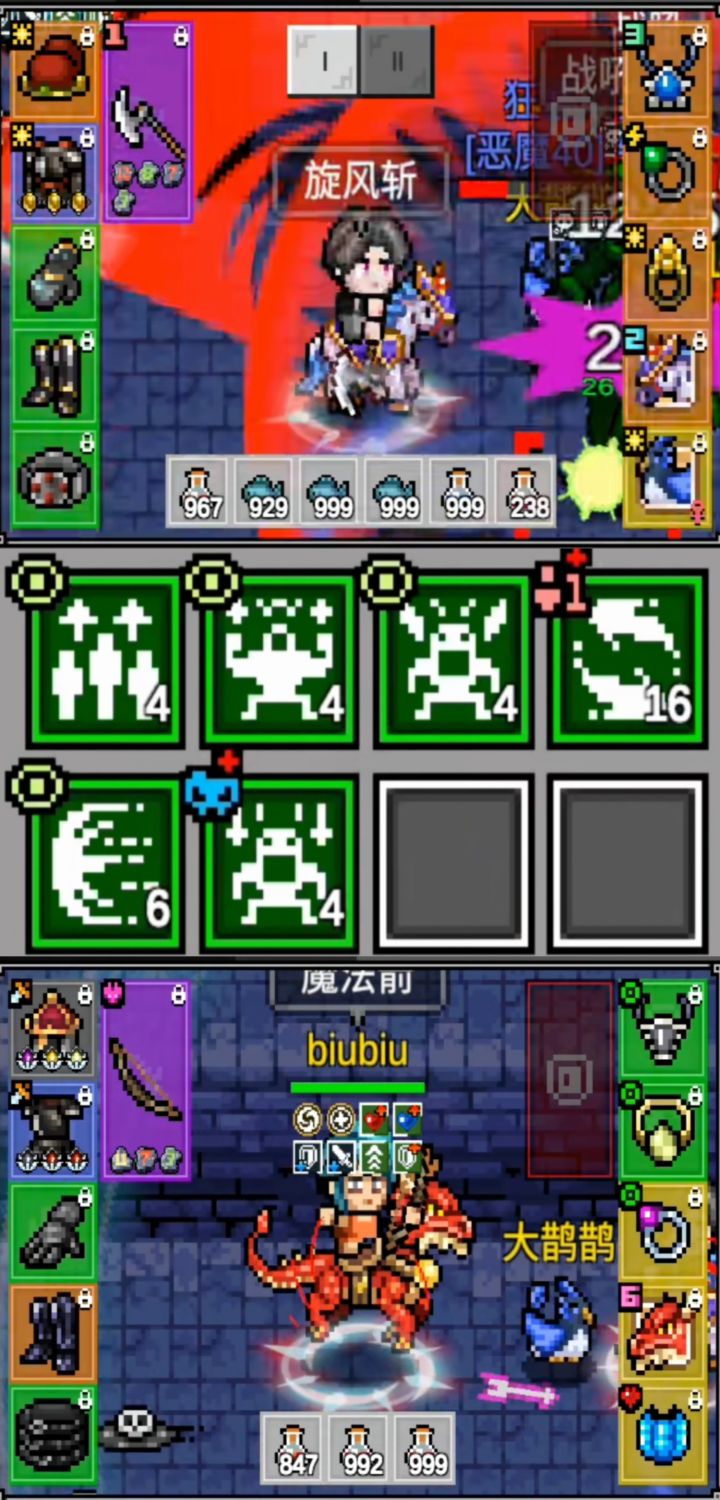720x1500 pixels.
Task: Click the monster skill showing counter 16
Action: 627,657
